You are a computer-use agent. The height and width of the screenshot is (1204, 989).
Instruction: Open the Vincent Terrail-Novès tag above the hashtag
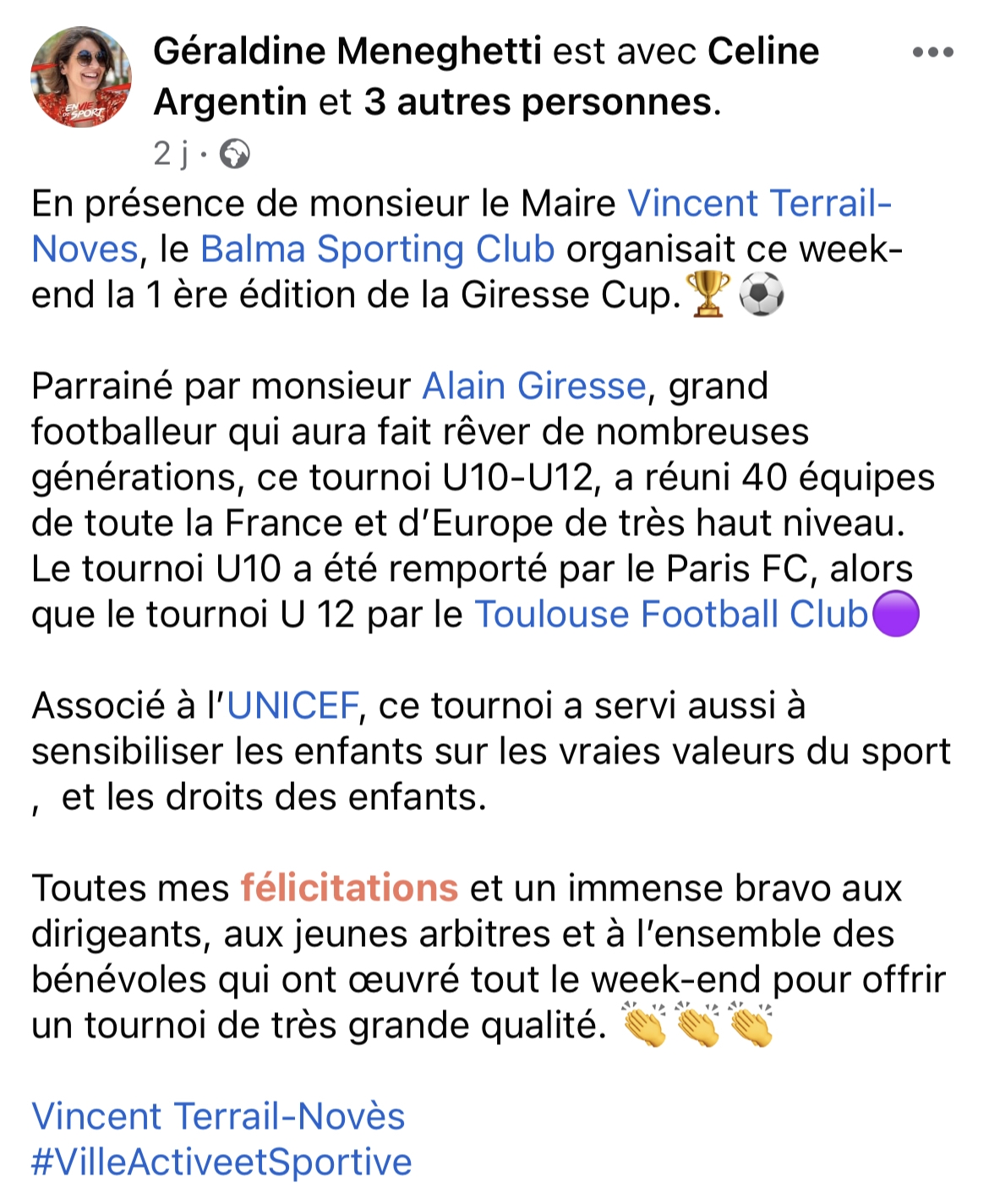click(218, 1116)
